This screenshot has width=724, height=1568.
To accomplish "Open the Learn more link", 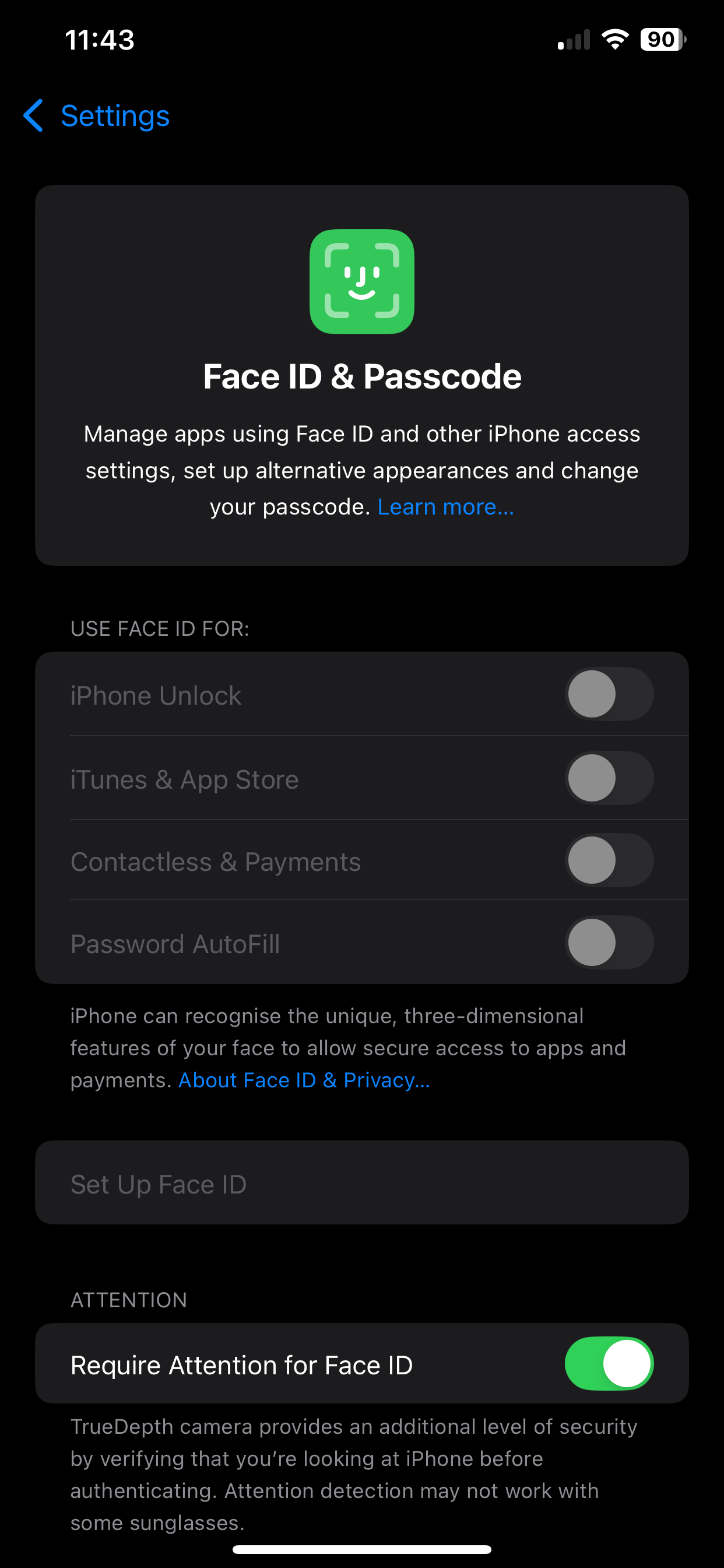I will tap(445, 507).
